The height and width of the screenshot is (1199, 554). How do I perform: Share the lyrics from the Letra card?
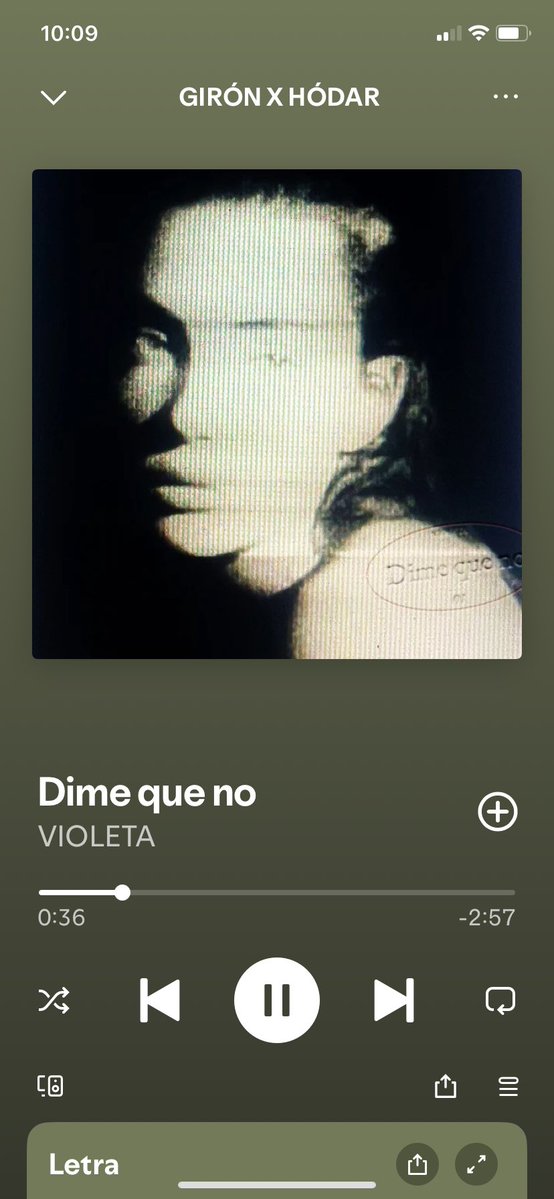tap(417, 1165)
